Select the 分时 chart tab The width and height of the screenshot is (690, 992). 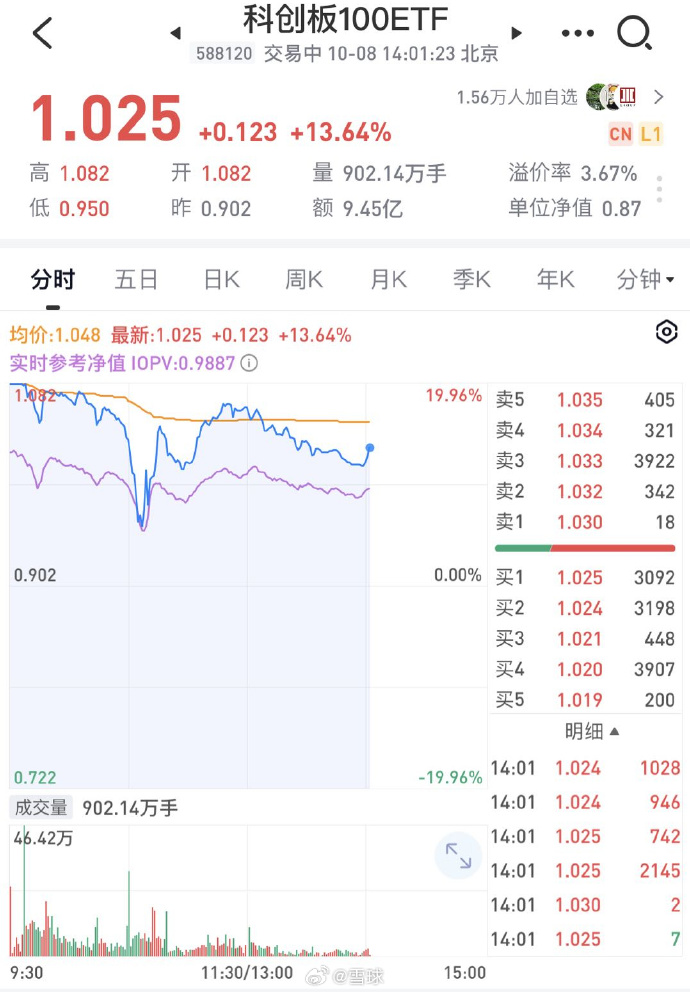click(x=52, y=280)
